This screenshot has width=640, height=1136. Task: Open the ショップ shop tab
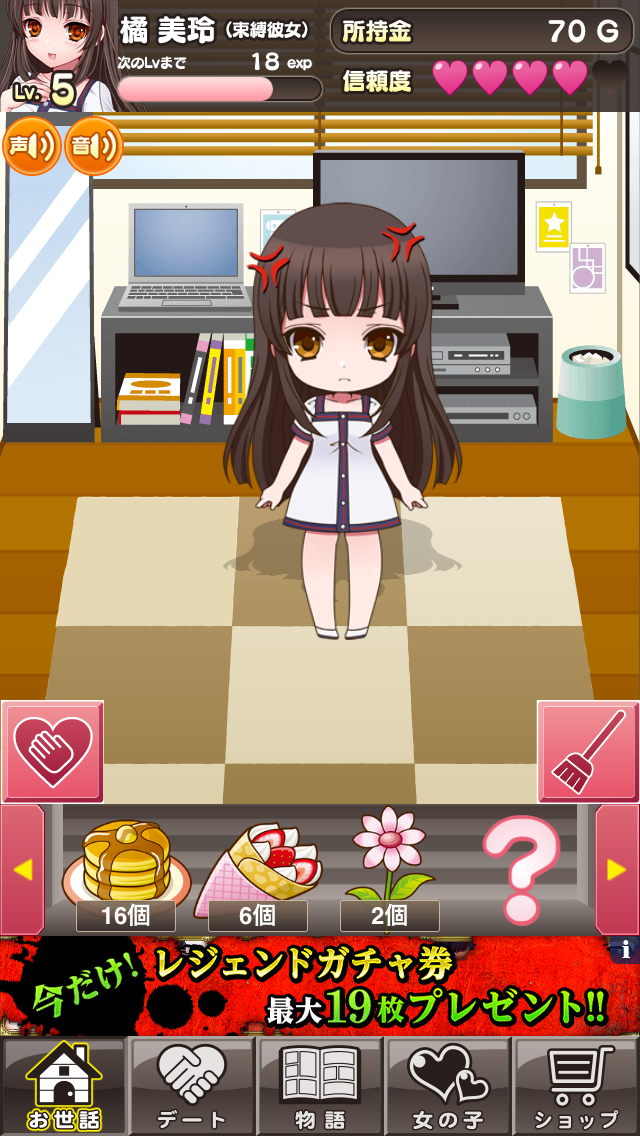[x=576, y=1086]
